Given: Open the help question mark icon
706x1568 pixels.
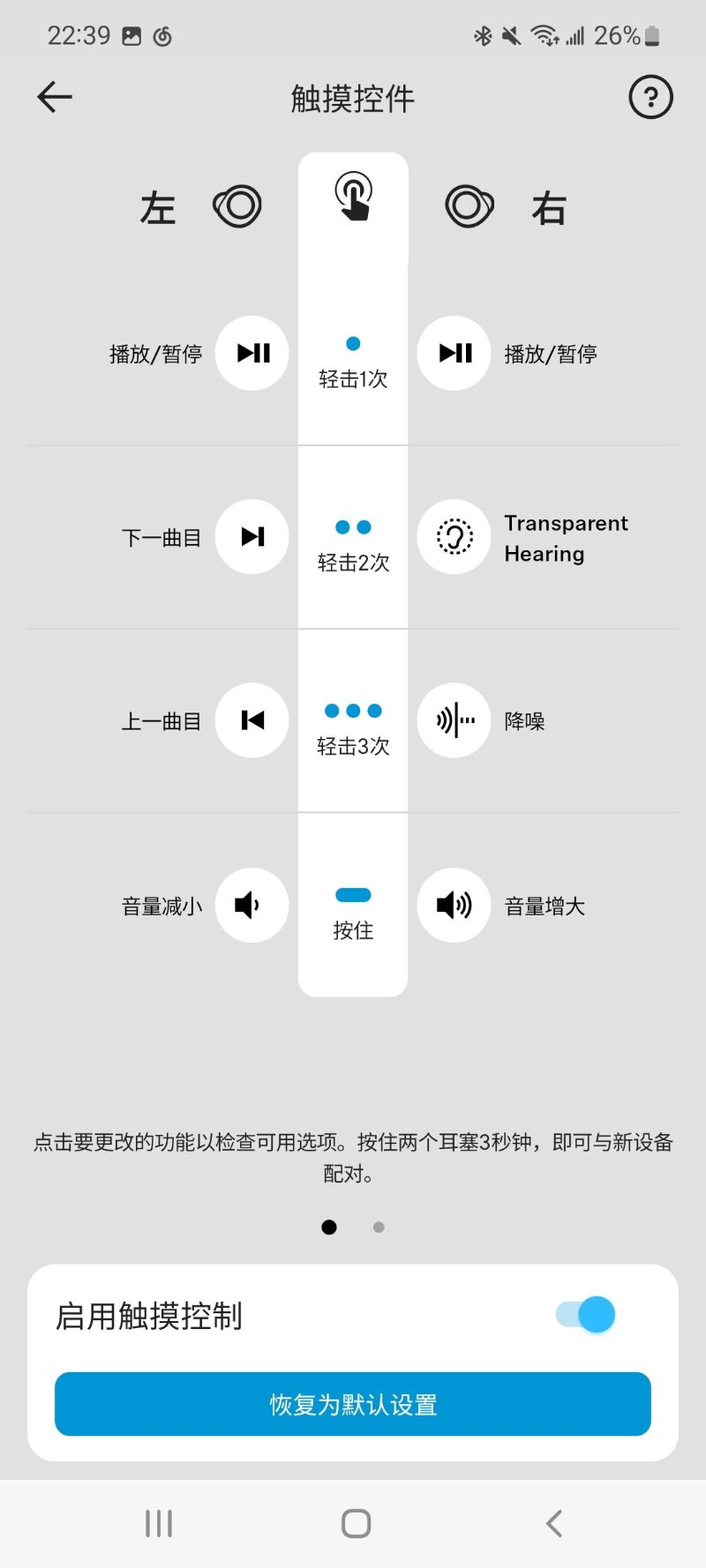Looking at the screenshot, I should (650, 97).
